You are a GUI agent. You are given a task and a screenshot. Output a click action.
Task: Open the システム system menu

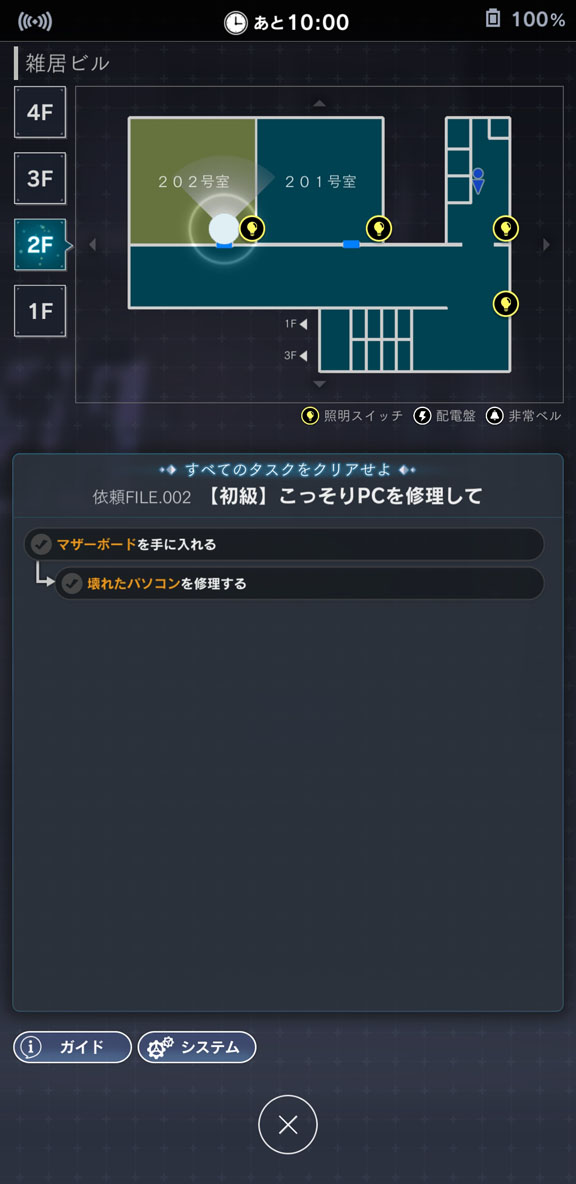coord(197,1047)
